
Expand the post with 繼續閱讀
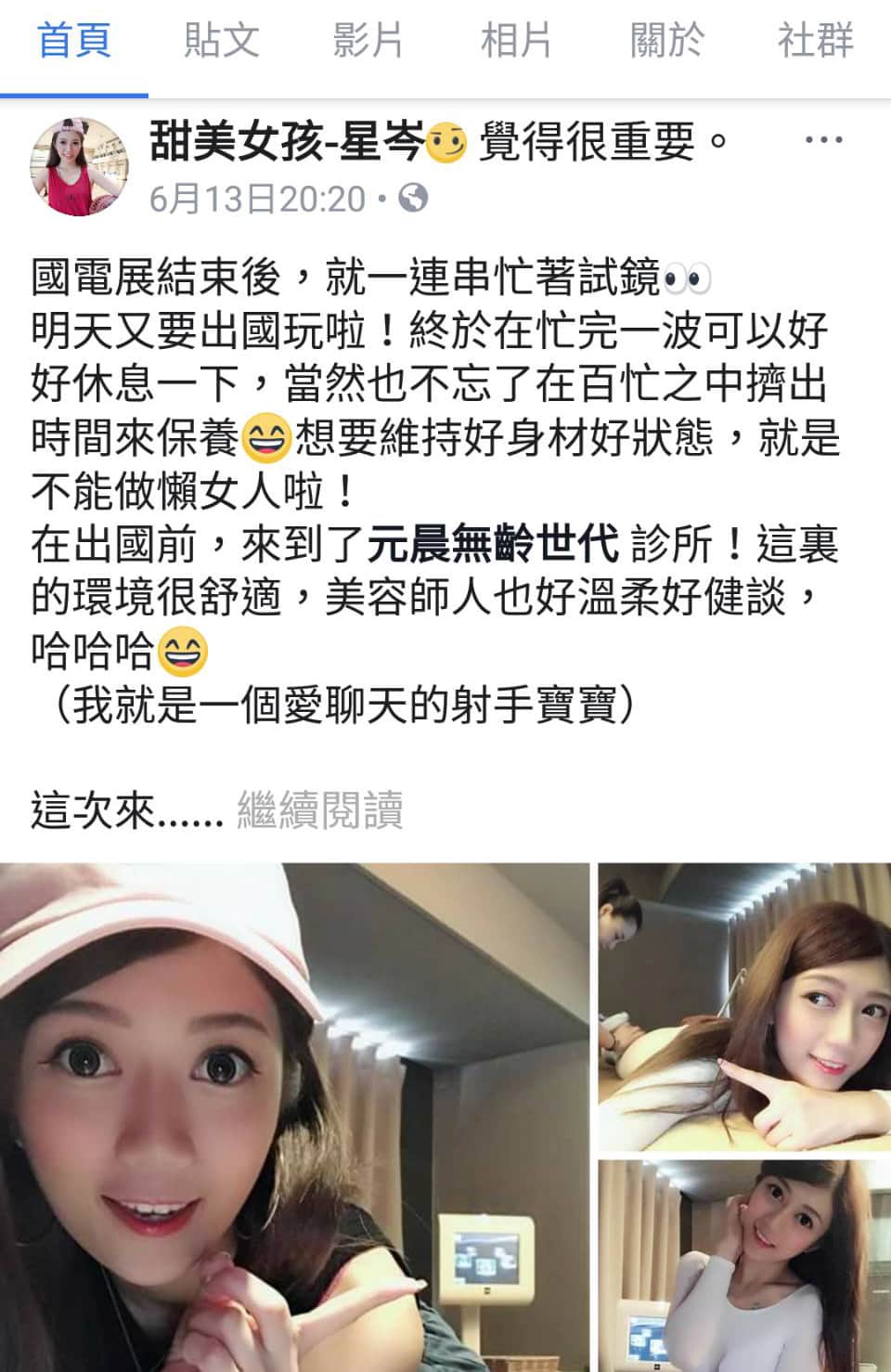tap(319, 810)
